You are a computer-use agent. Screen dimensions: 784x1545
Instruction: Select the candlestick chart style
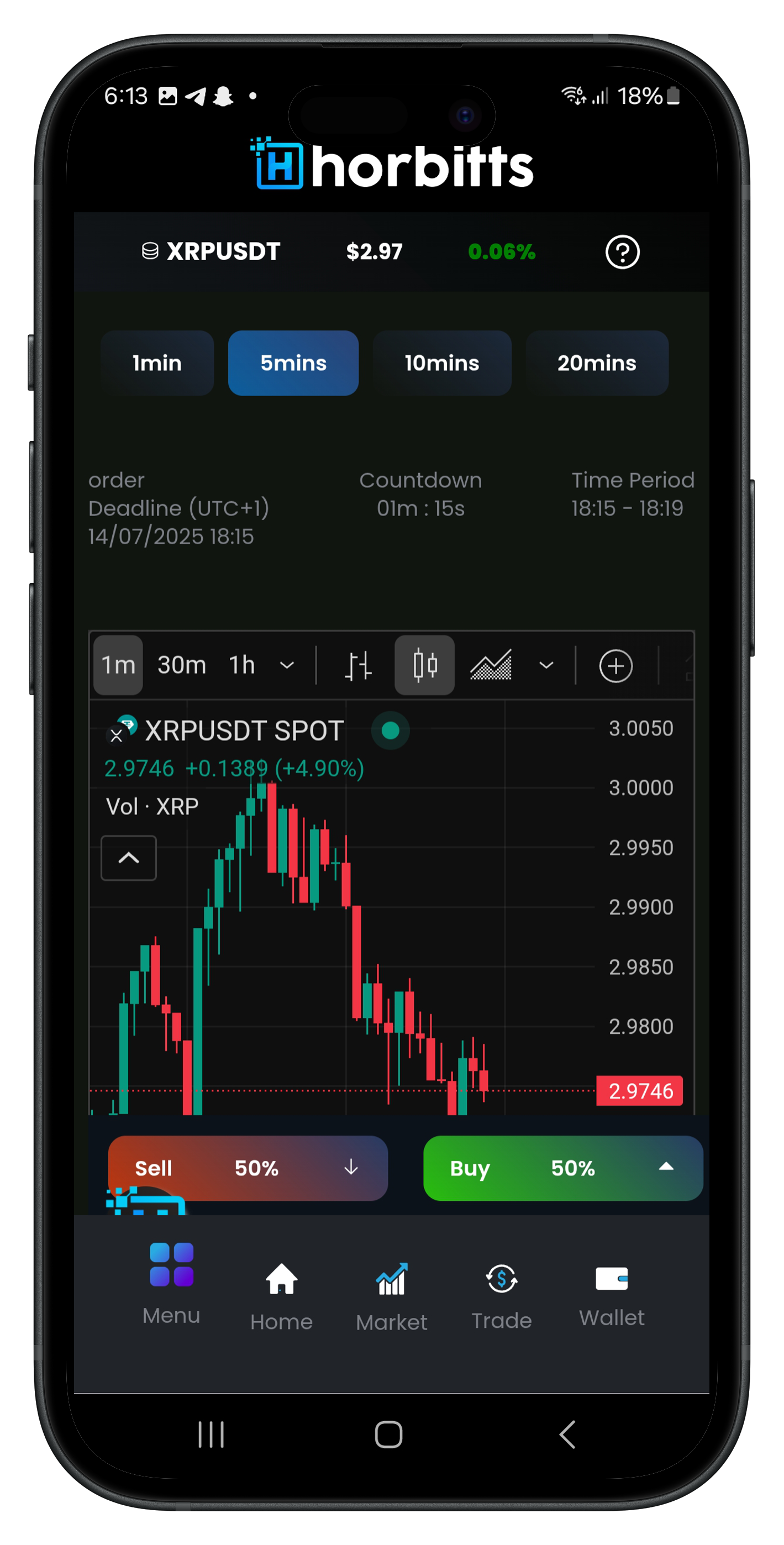425,665
